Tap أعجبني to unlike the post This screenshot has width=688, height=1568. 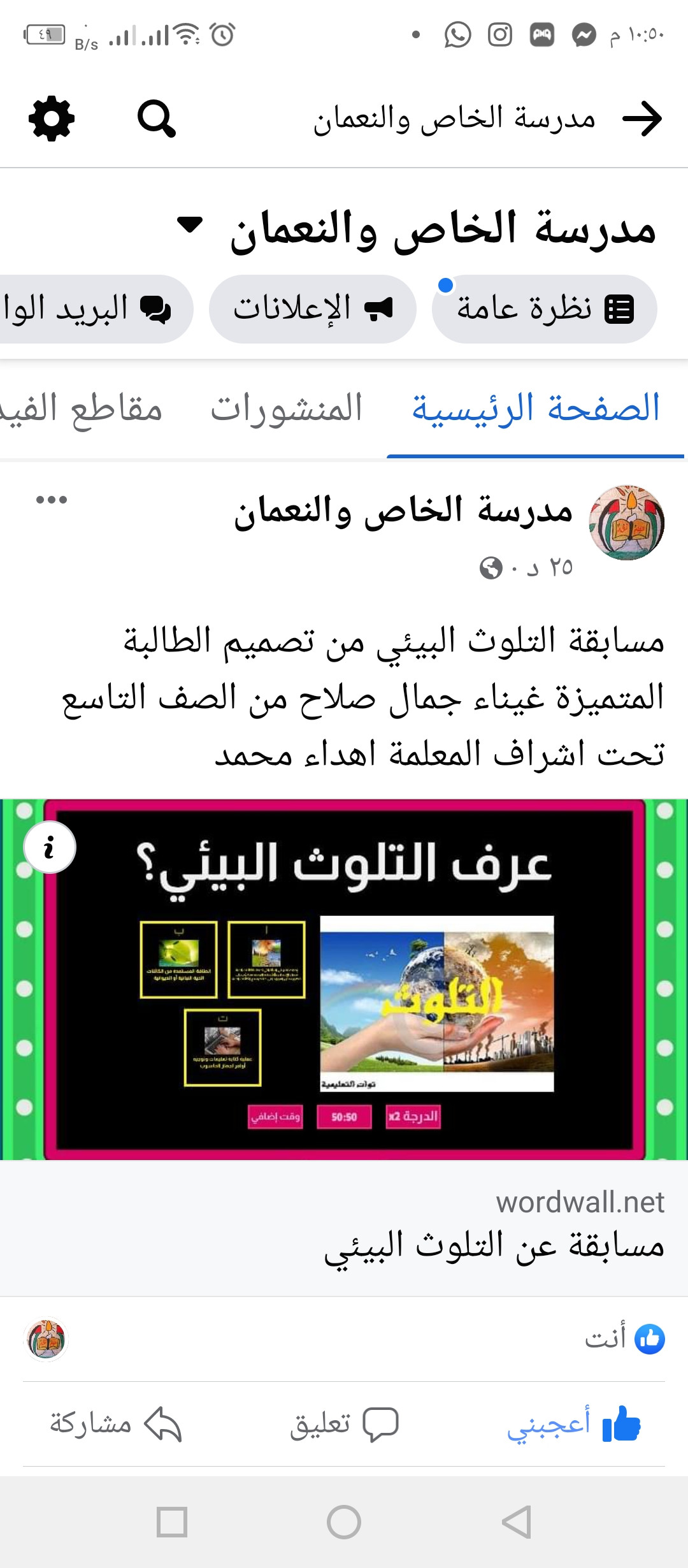click(573, 1423)
